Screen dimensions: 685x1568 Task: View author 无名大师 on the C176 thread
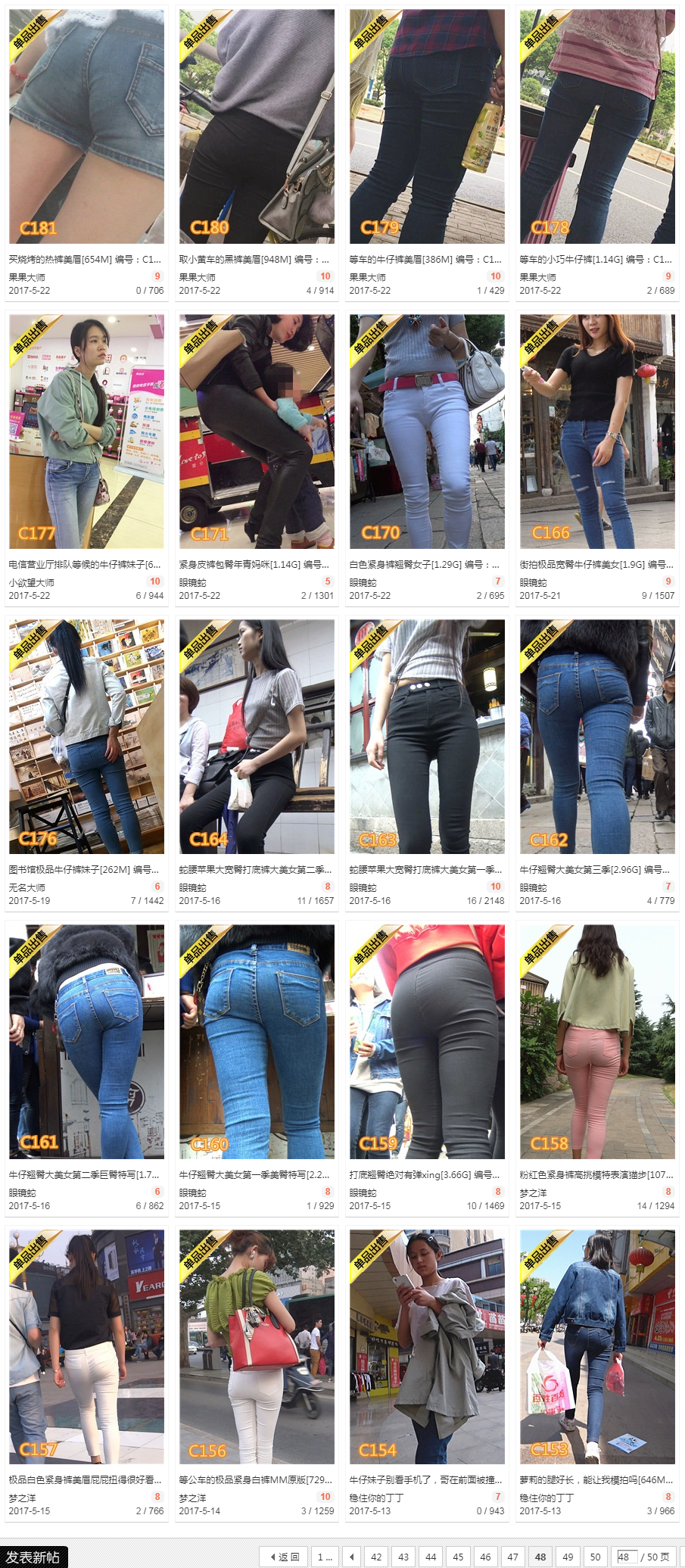click(26, 887)
